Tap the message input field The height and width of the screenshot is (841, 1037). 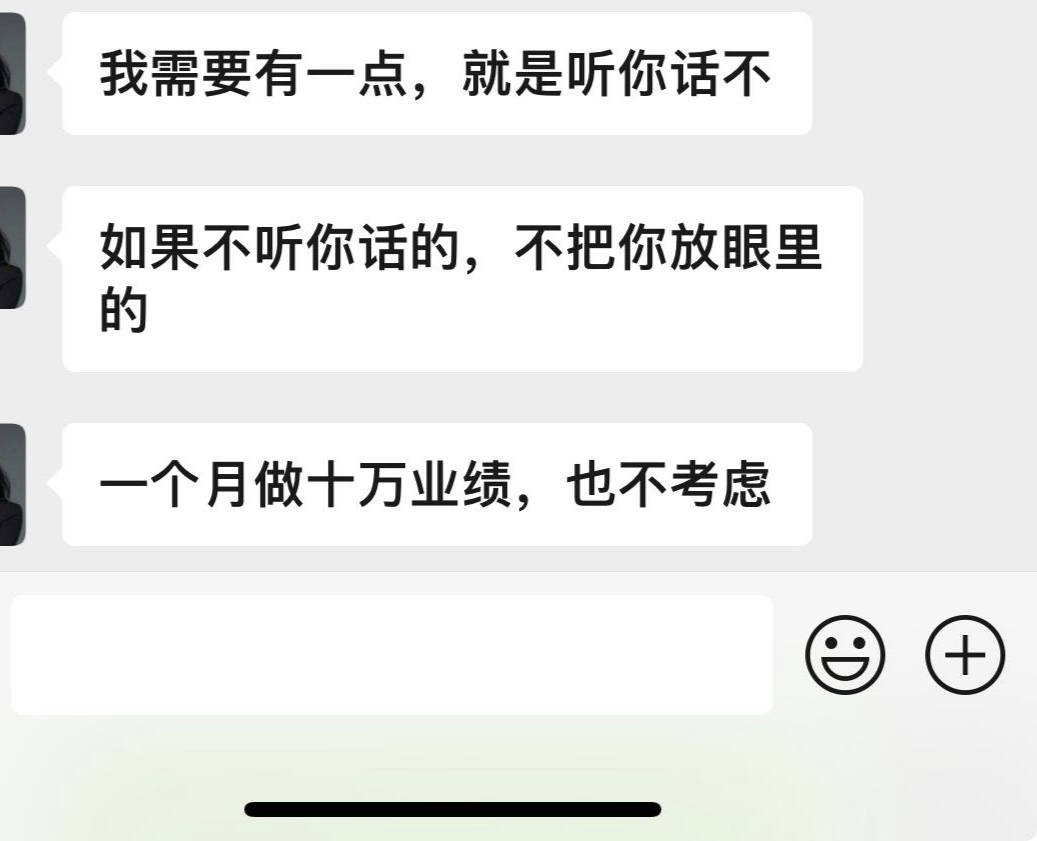(391, 655)
